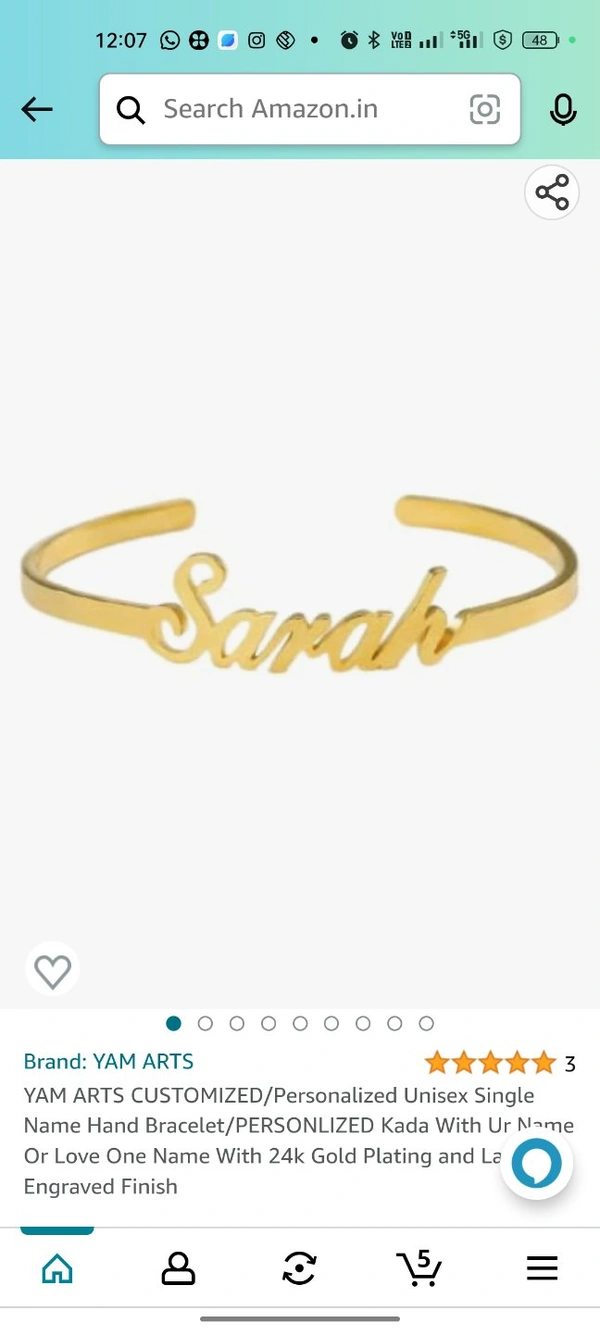Image resolution: width=600 pixels, height=1333 pixels.
Task: Visit the Brand: YAM ARTS store link
Action: [x=109, y=1061]
